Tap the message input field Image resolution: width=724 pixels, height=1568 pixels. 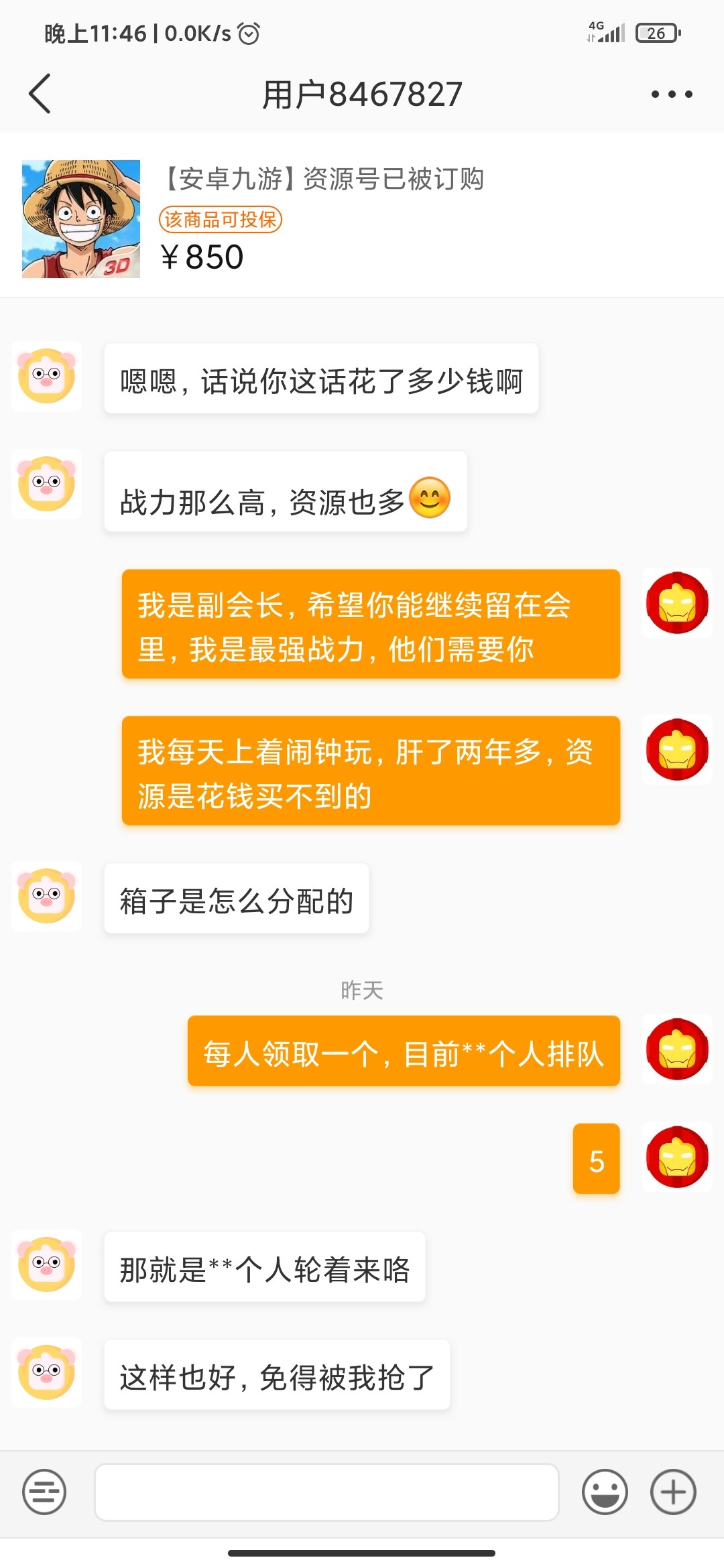(x=326, y=1492)
